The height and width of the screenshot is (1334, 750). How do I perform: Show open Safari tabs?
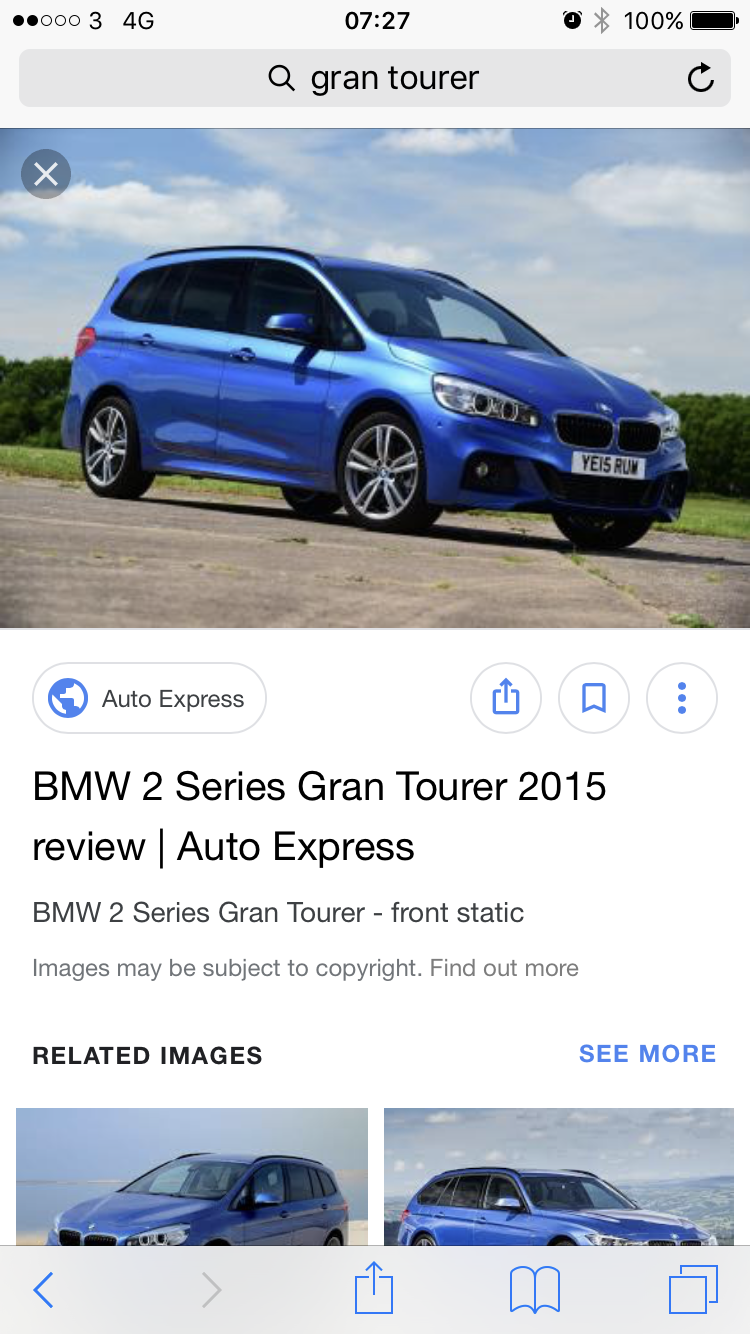pyautogui.click(x=693, y=1290)
